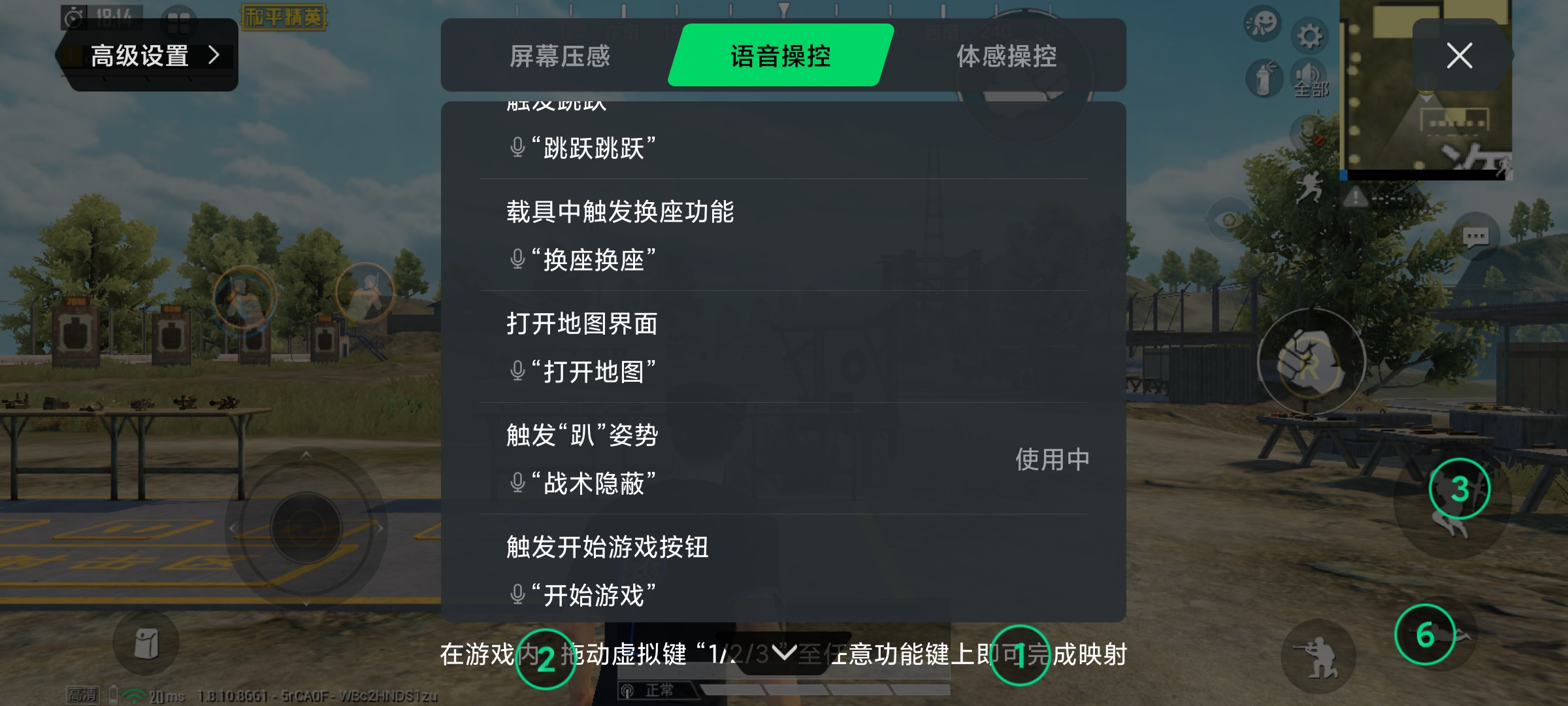The width and height of the screenshot is (1568, 706).
Task: Switch to the 体感操控 tab
Action: coord(1006,56)
